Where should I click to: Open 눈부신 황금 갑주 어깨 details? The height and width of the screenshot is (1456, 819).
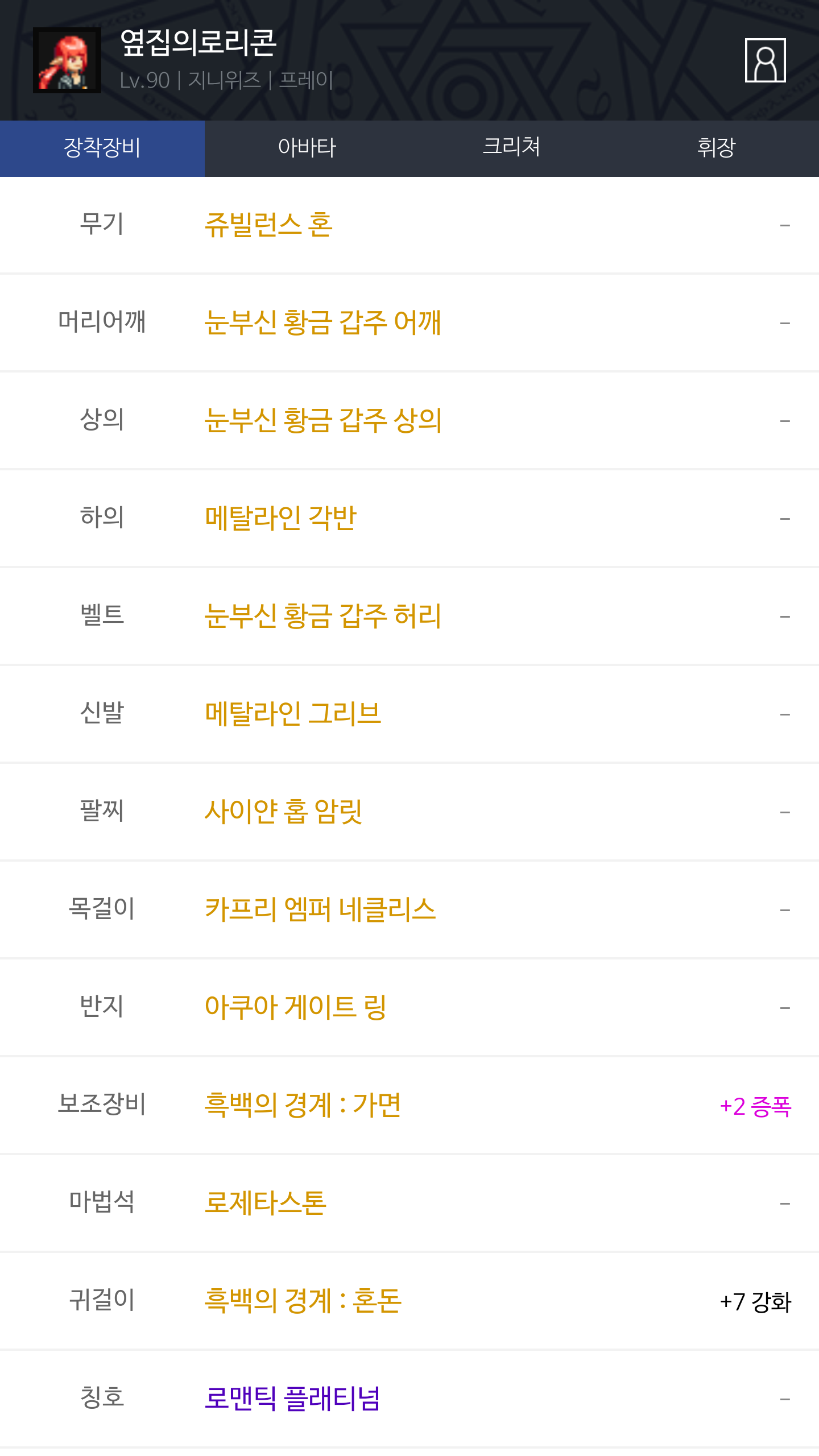click(x=322, y=323)
